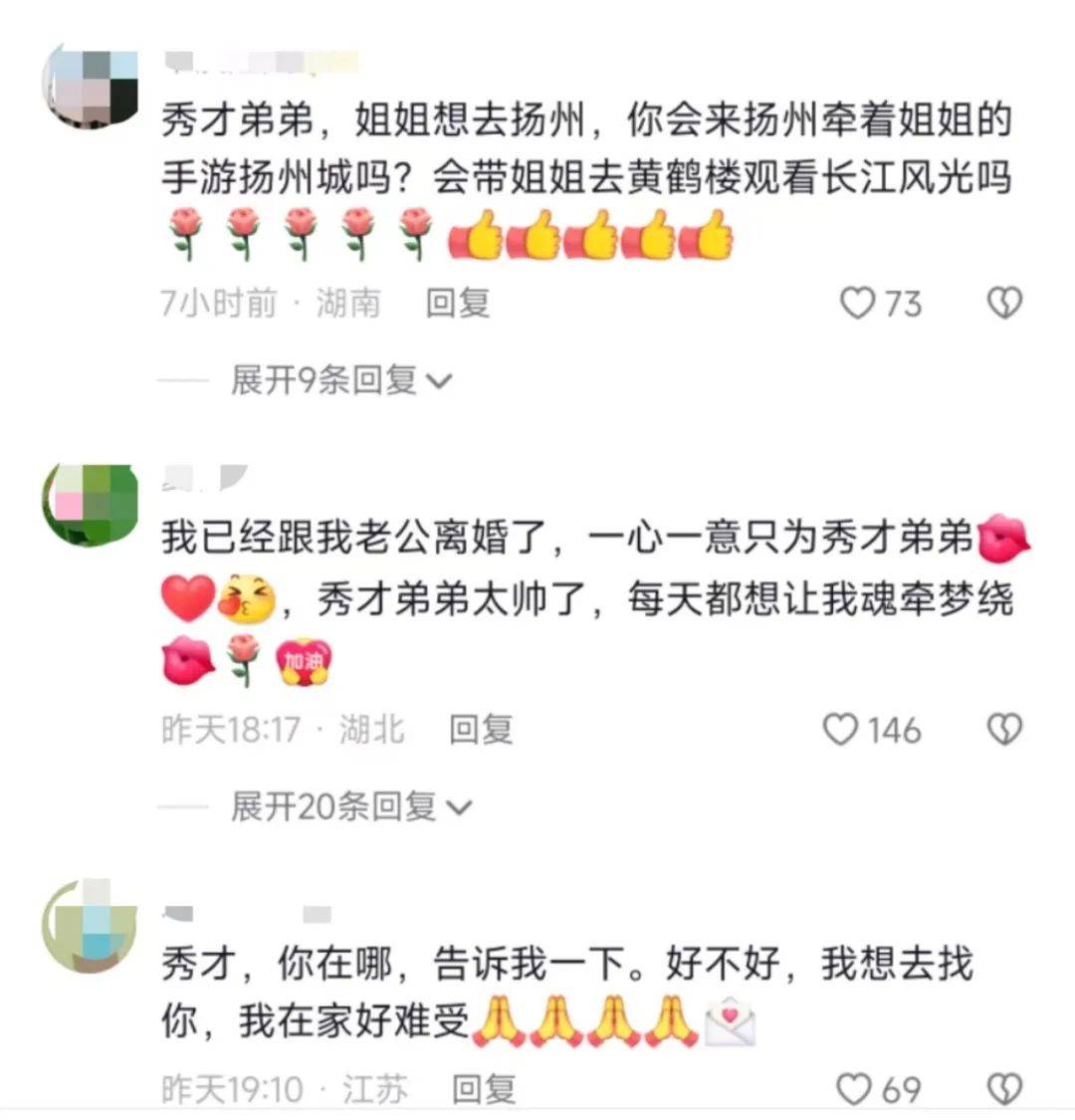Reply to the comment posted 昨天19:10
Image resolution: width=1075 pixels, height=1120 pixels.
(x=484, y=1089)
